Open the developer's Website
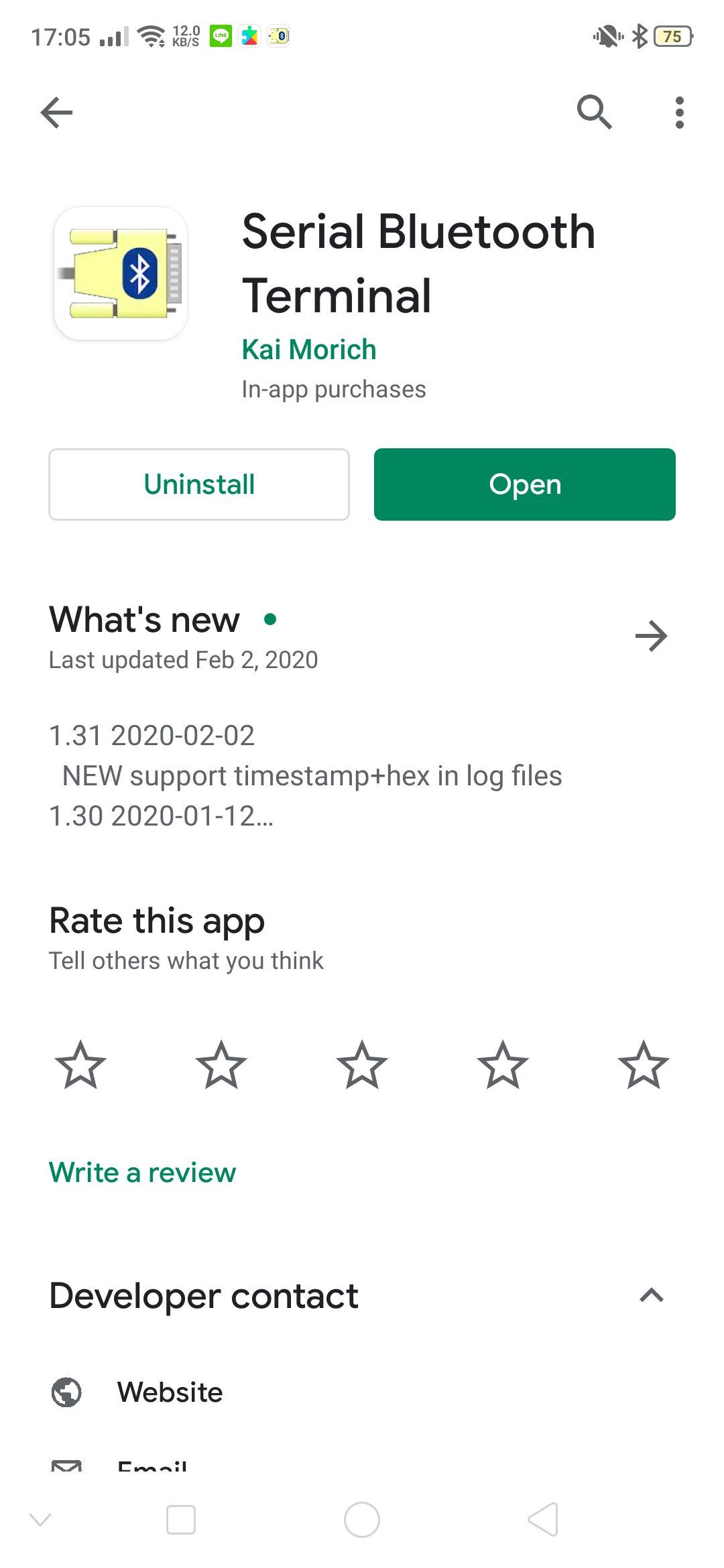 pyautogui.click(x=170, y=1392)
